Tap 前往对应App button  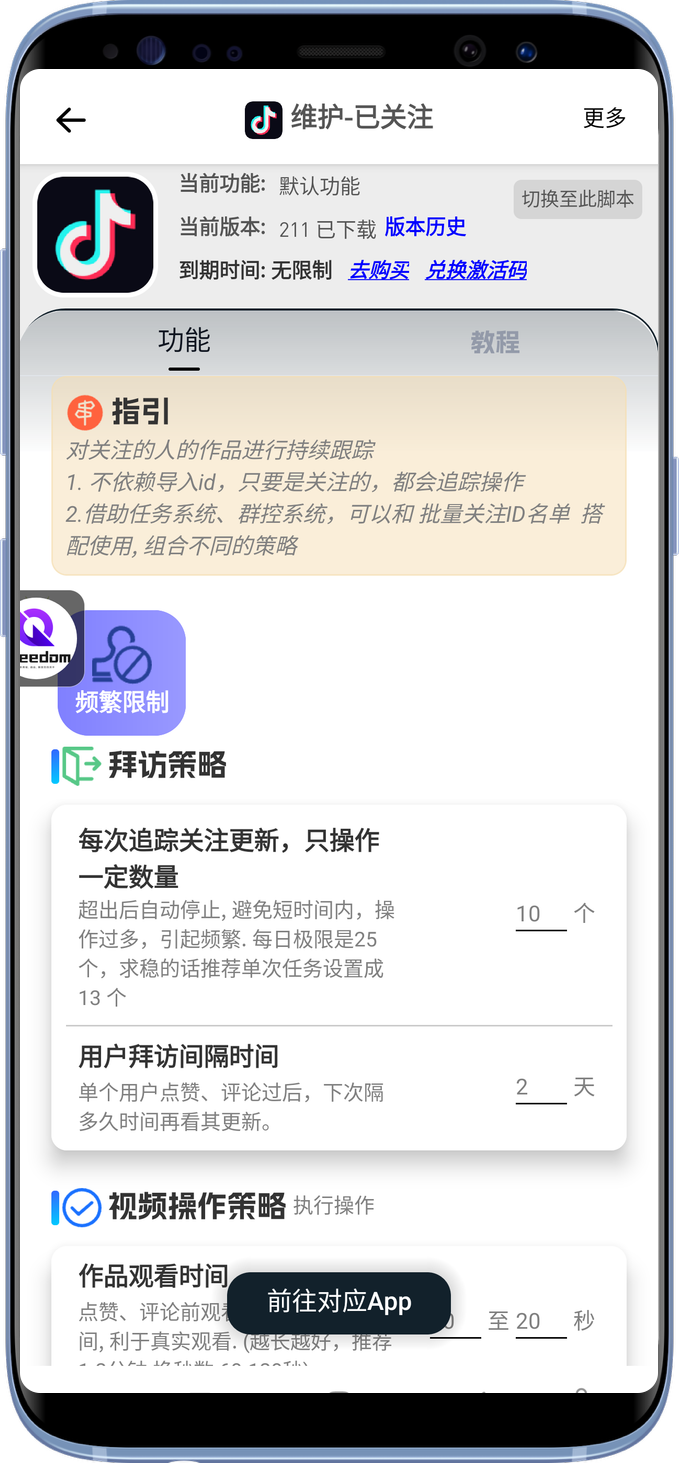[x=339, y=1302]
